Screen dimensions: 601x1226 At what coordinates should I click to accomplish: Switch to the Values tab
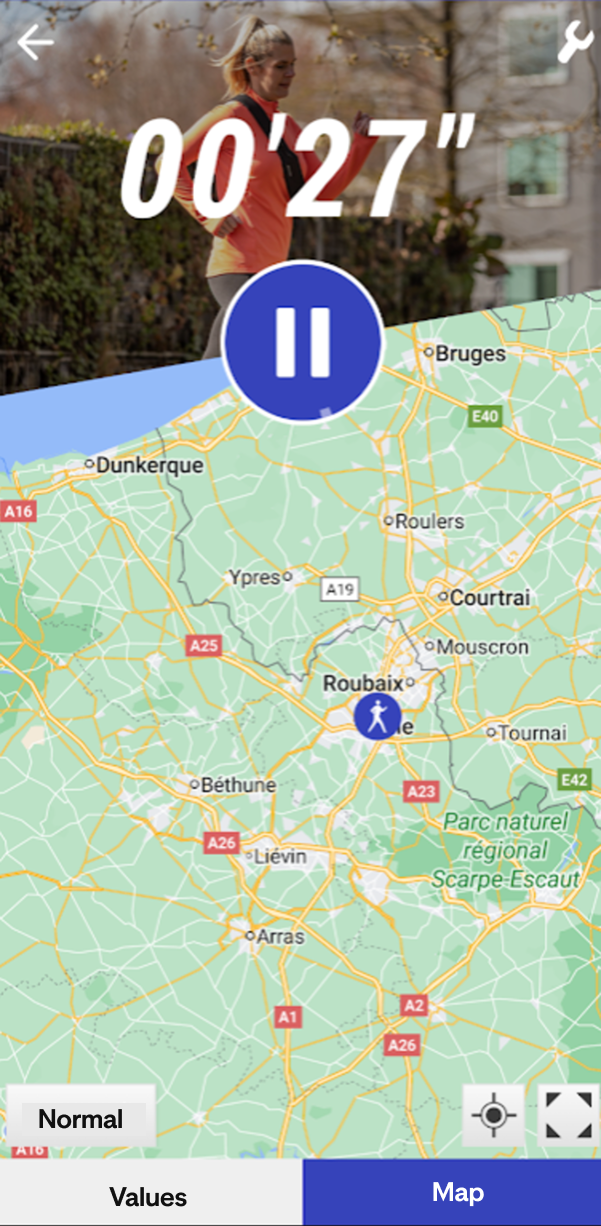(x=149, y=1196)
